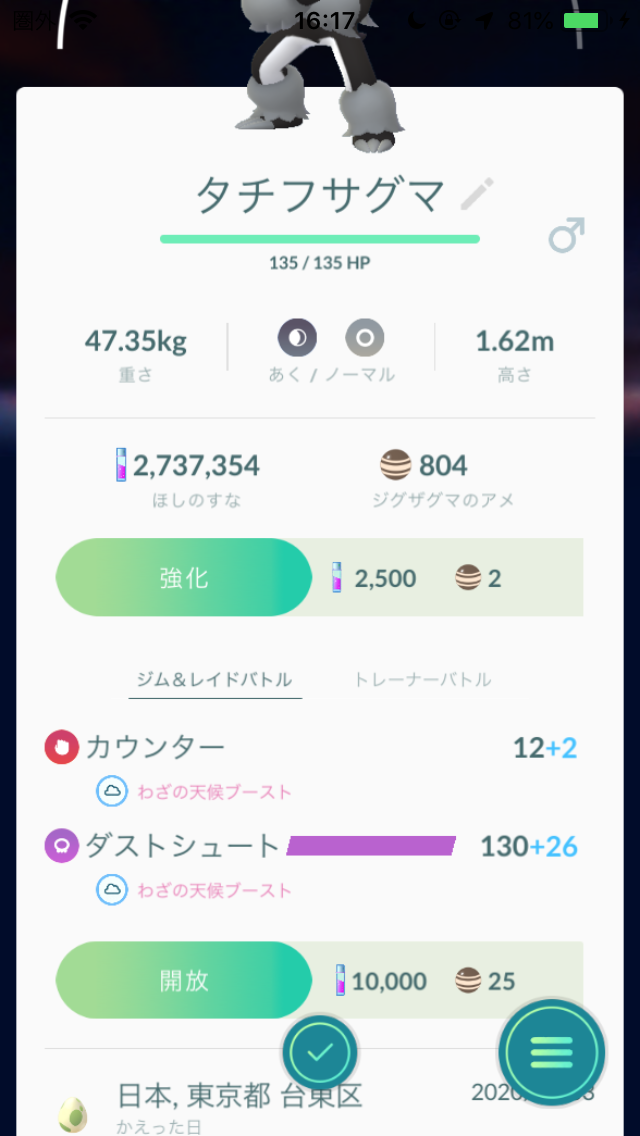This screenshot has height=1136, width=640.
Task: Open the round hamburger menu button
Action: (x=552, y=1052)
